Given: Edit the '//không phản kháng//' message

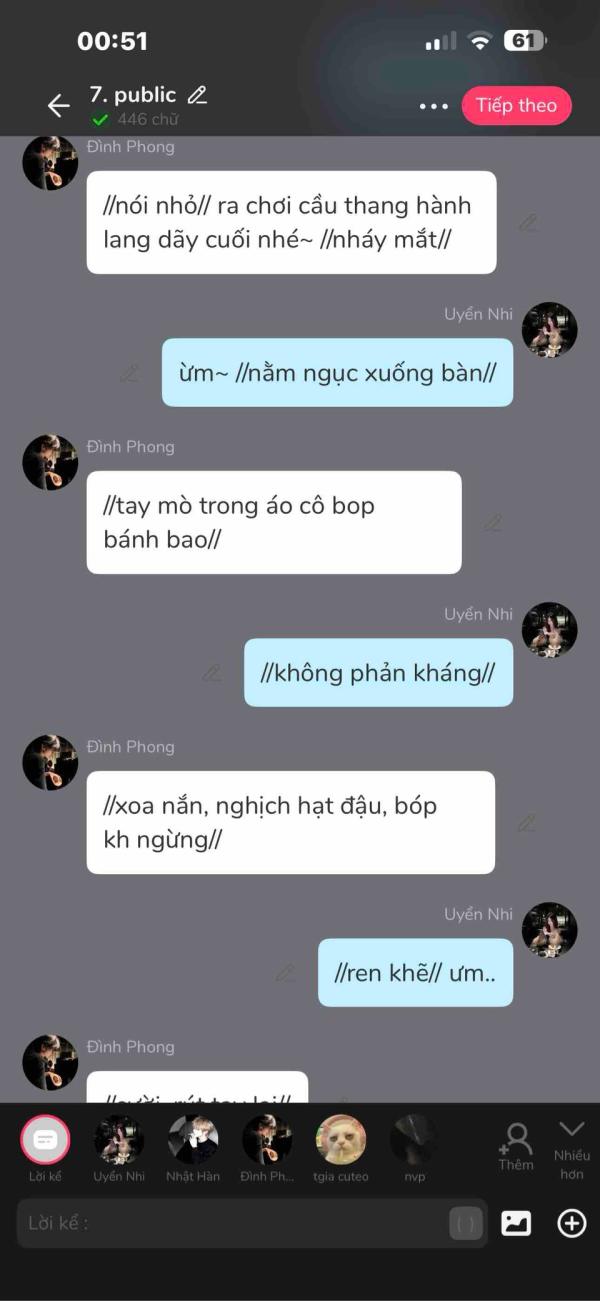Looking at the screenshot, I should coord(211,673).
